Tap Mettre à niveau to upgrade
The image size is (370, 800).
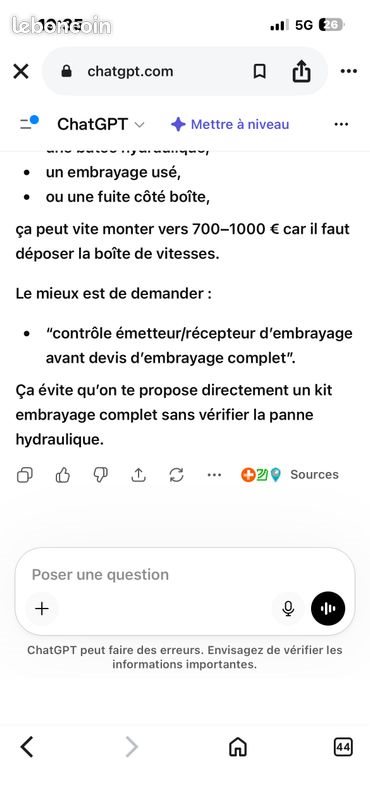[230, 124]
